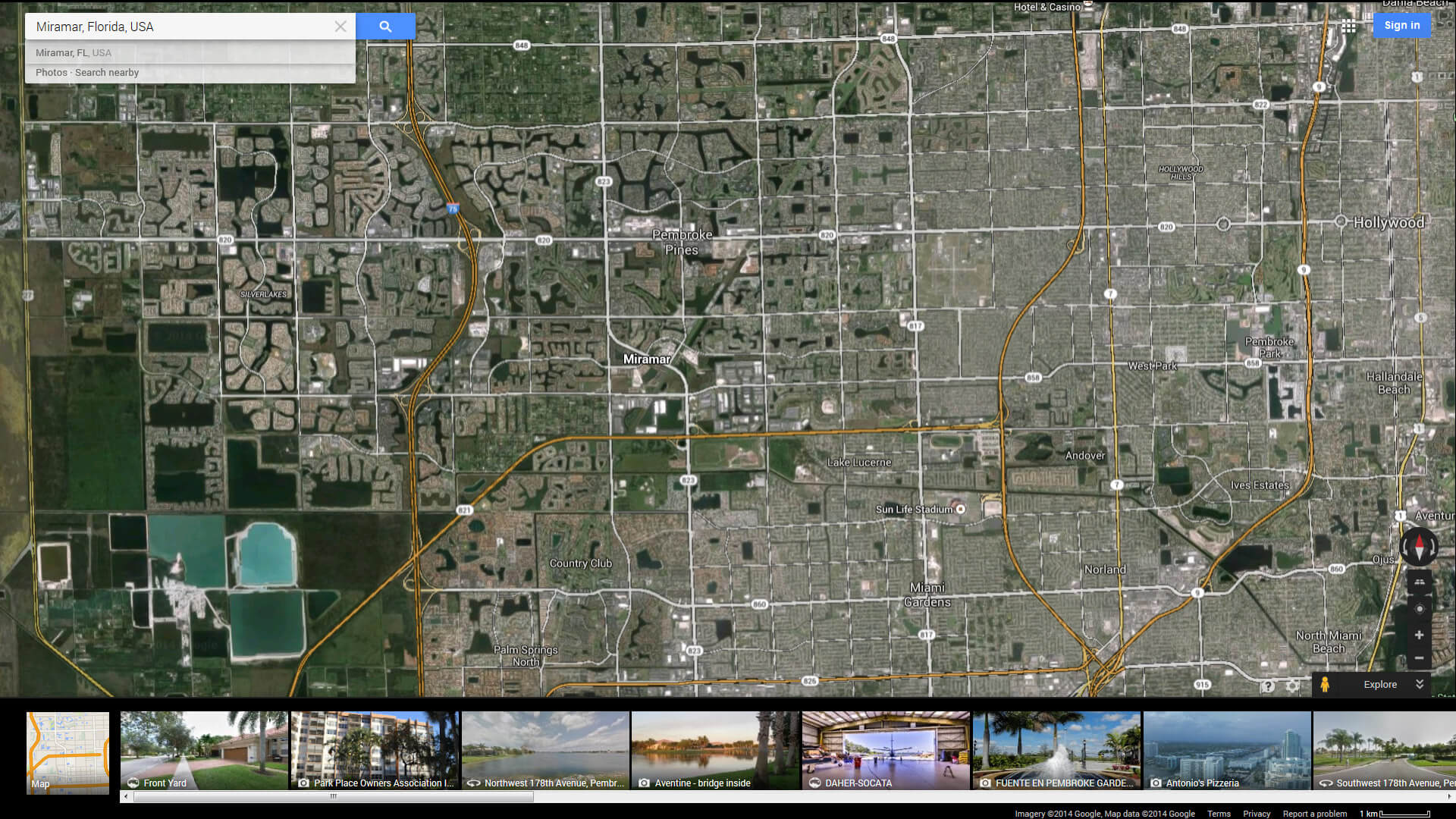Select Search nearby link

pos(107,73)
